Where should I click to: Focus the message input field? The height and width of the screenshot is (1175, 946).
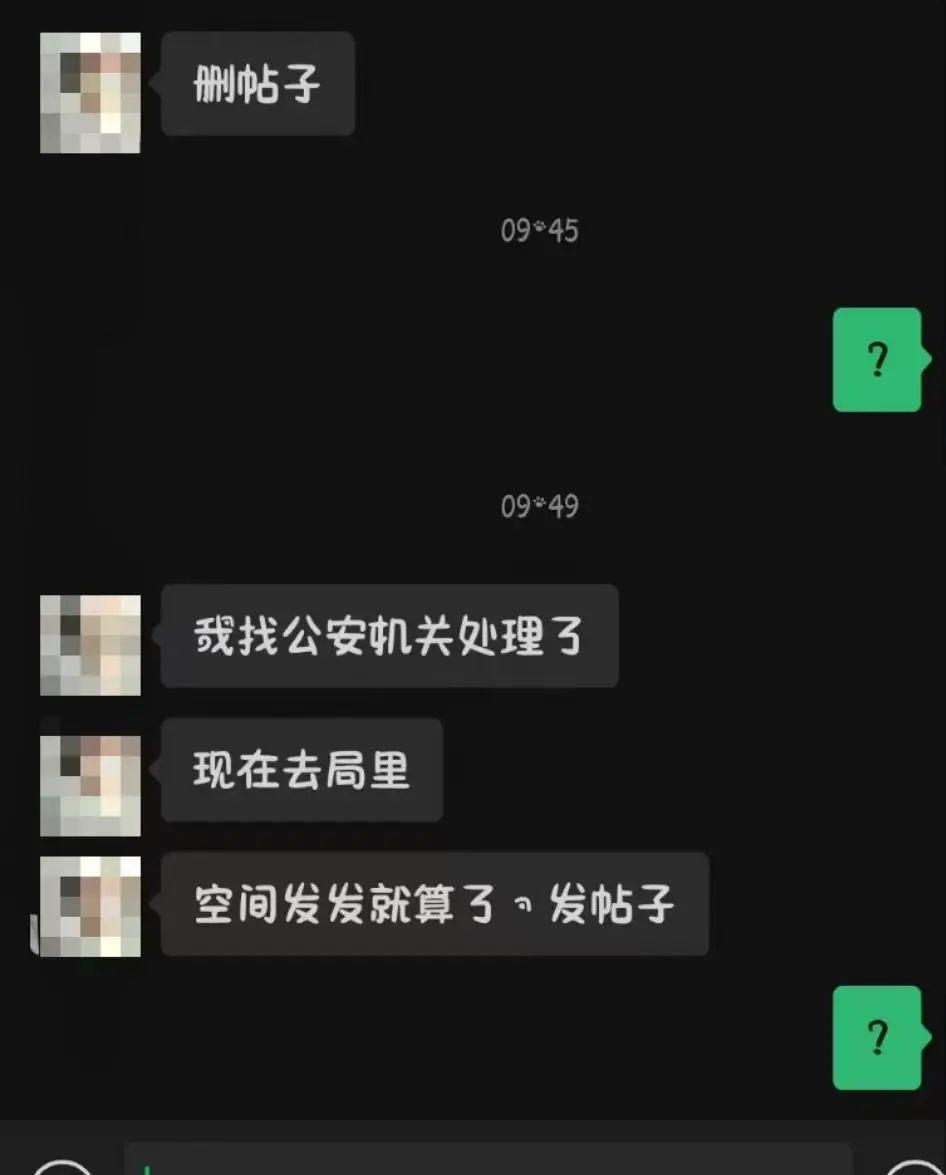coord(487,1160)
